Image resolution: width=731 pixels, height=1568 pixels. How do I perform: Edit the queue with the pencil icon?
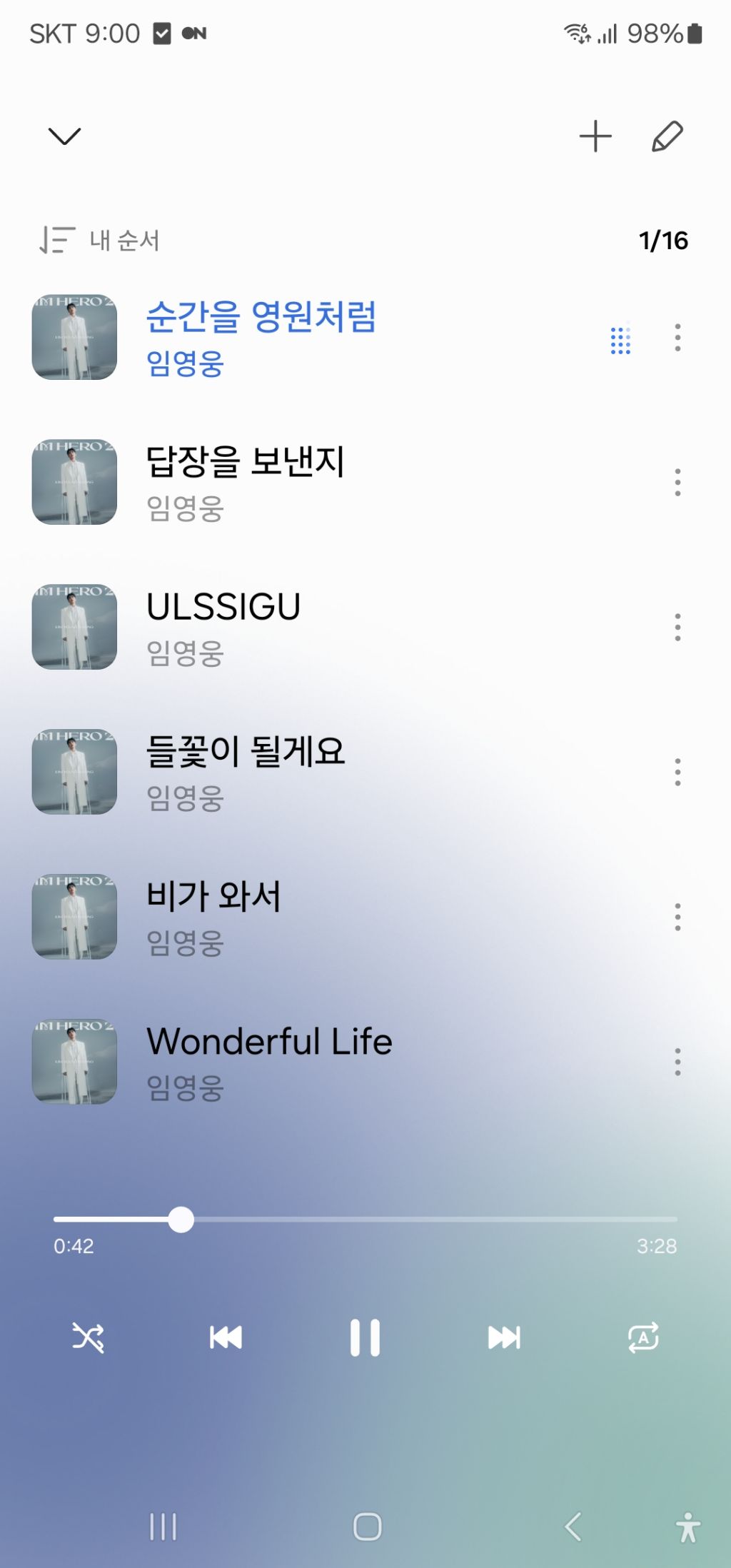[667, 136]
